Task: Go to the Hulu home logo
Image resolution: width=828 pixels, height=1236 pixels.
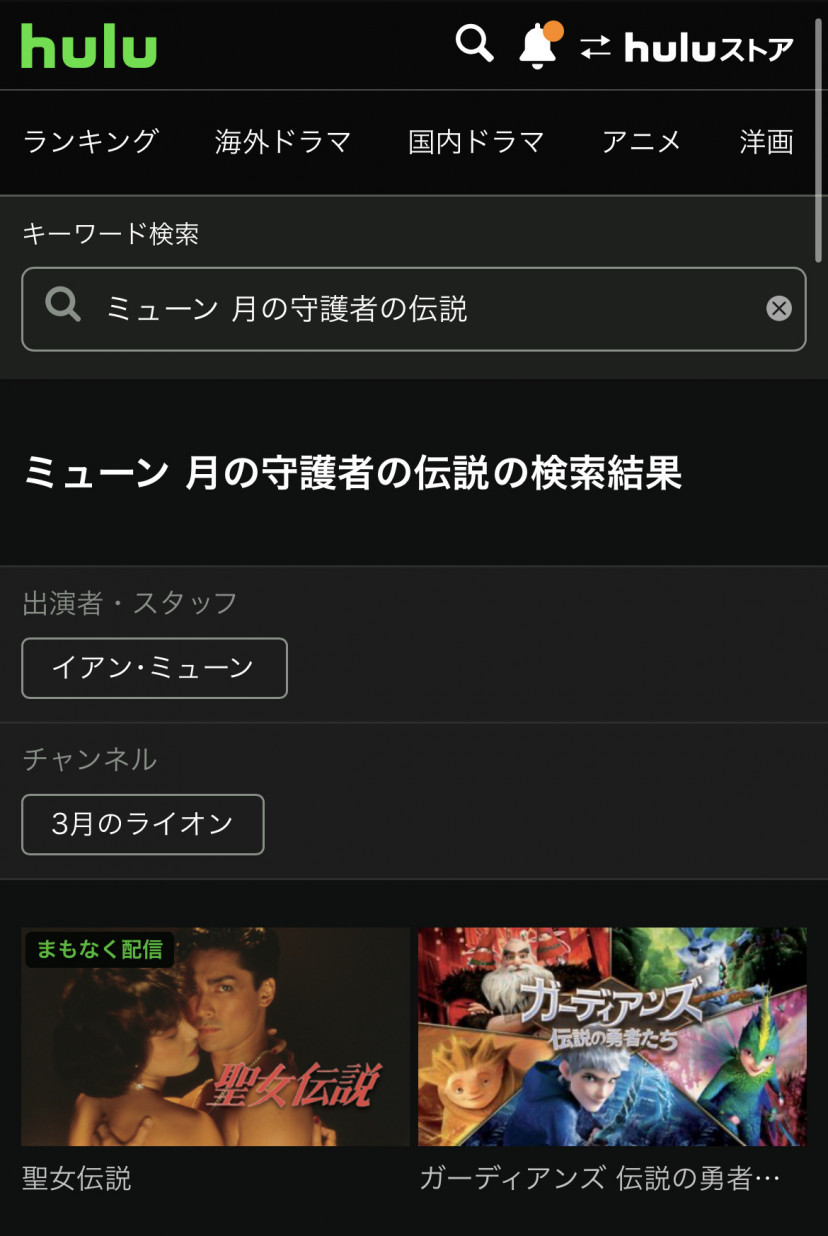Action: [89, 46]
